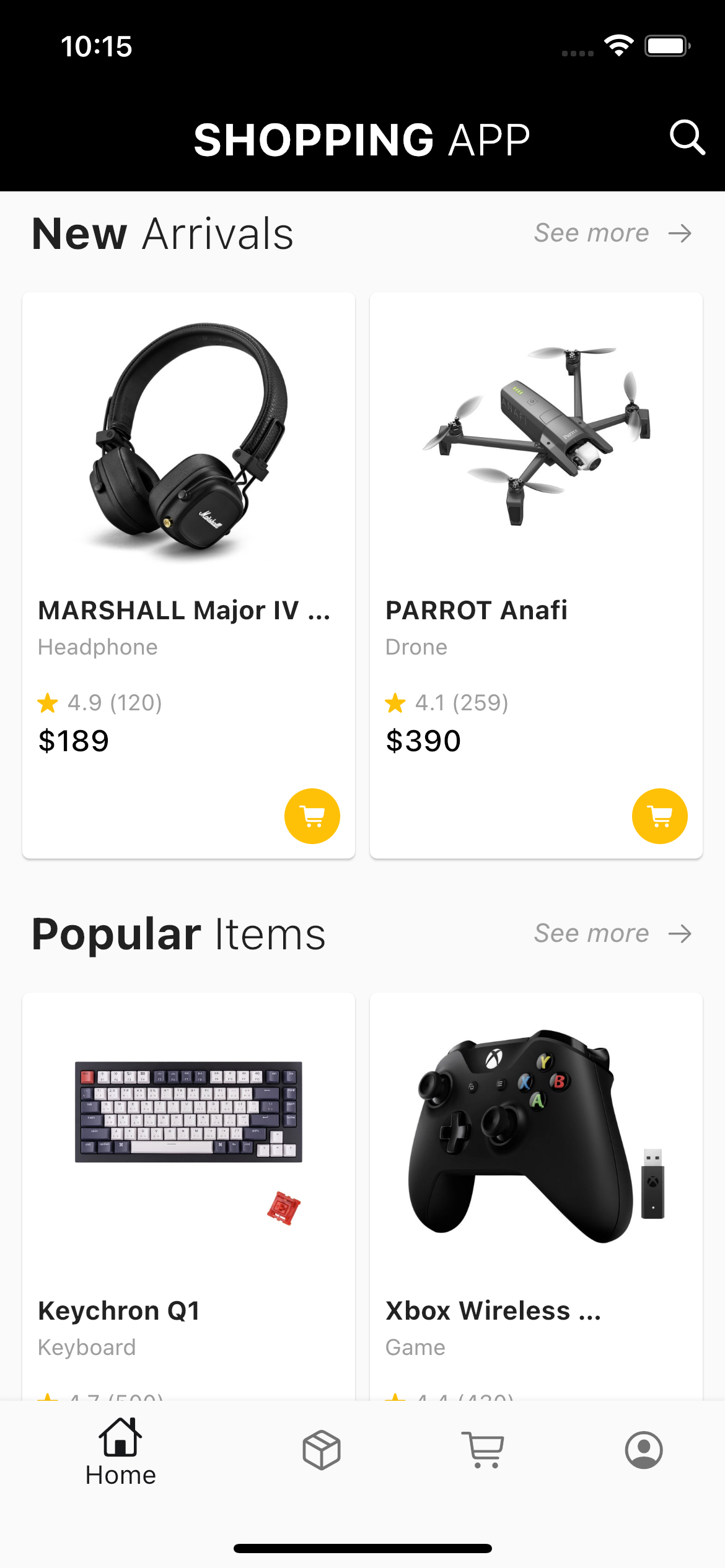This screenshot has height=1568, width=725.
Task: Add MARSHALL Major IV headphone to cart
Action: point(312,816)
